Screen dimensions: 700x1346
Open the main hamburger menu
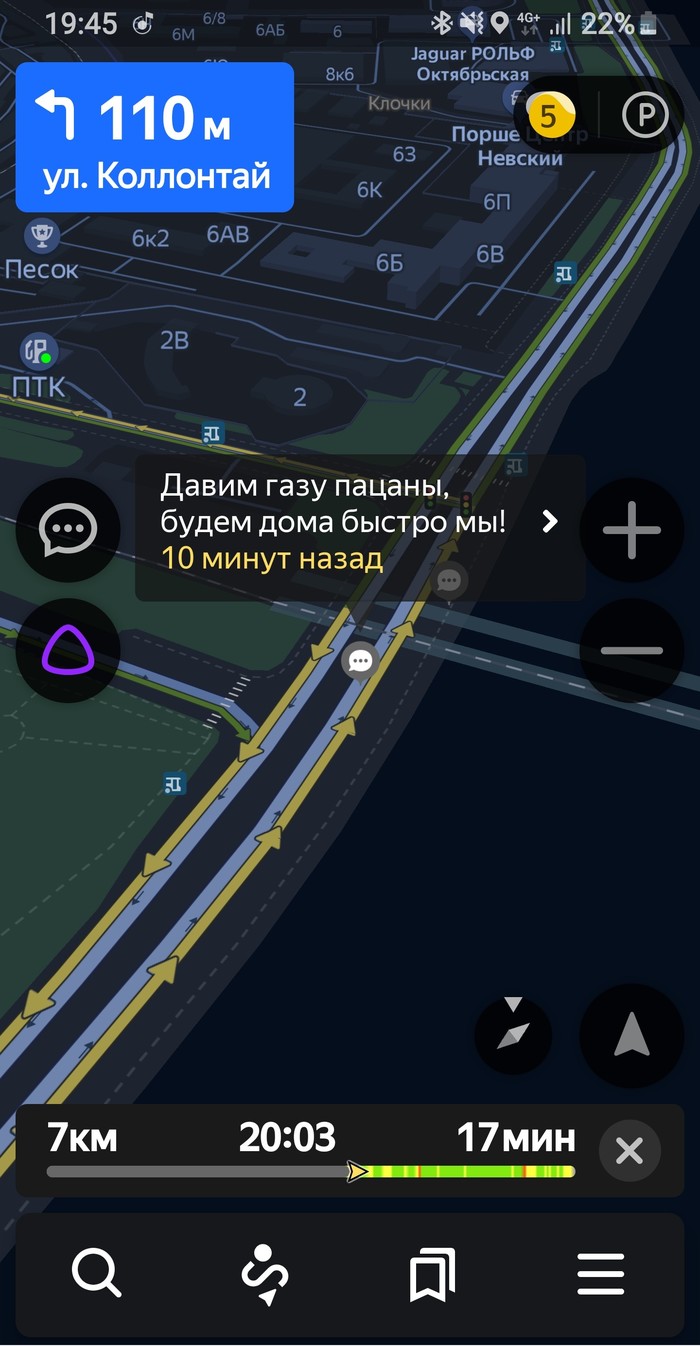(601, 1274)
